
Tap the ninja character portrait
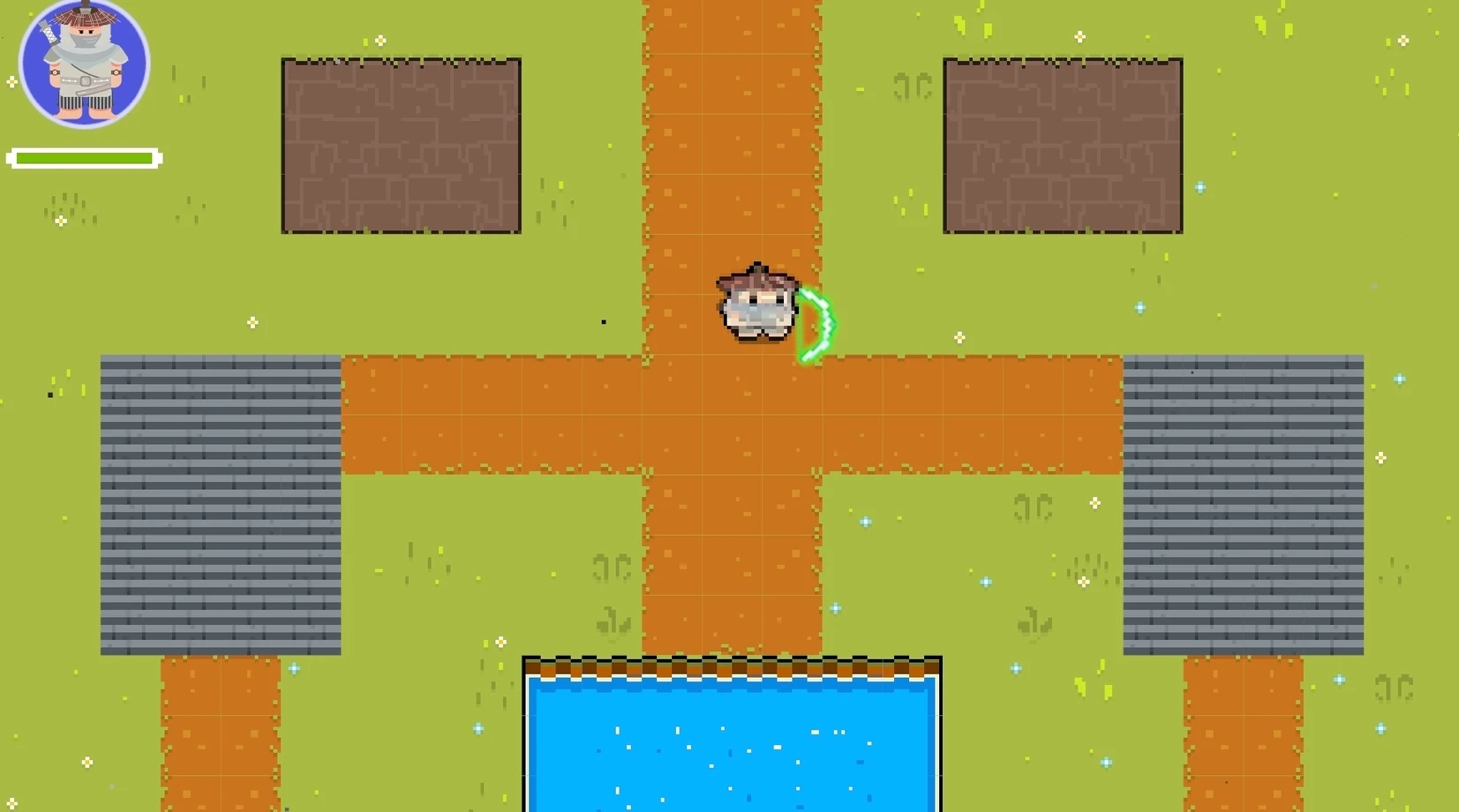coord(85,64)
